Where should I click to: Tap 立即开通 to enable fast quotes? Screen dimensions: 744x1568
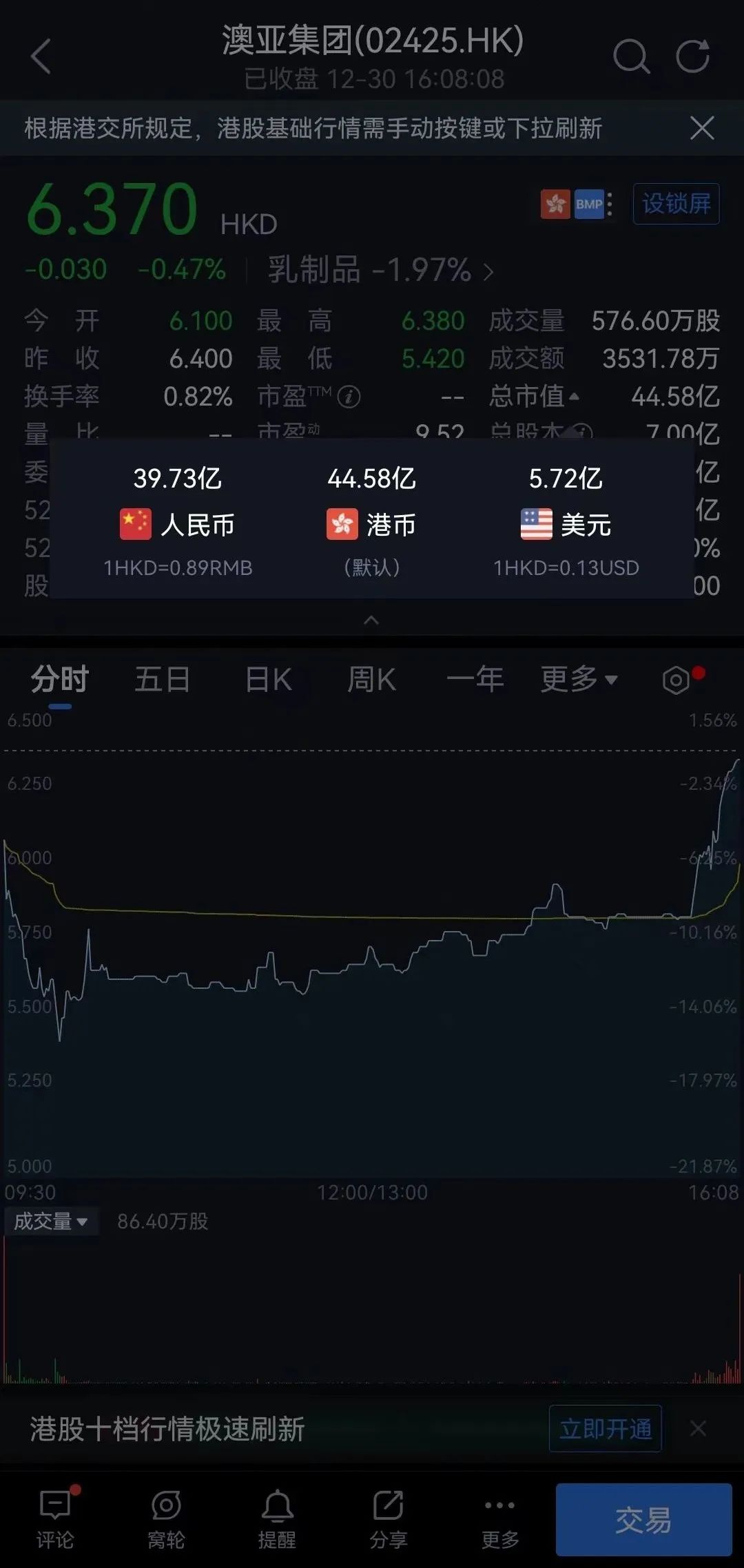coord(605,1429)
